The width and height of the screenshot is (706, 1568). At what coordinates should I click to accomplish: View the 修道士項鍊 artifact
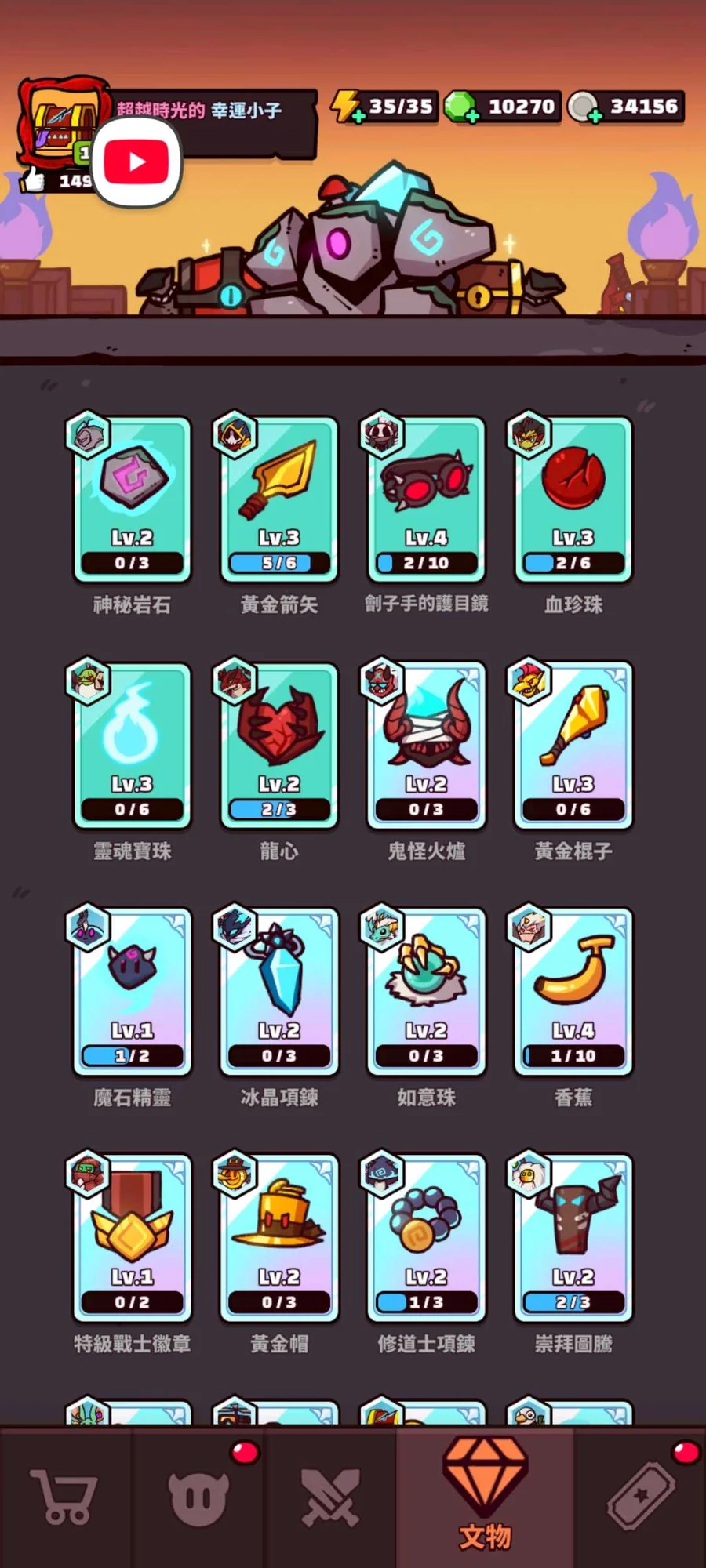pos(426,1237)
